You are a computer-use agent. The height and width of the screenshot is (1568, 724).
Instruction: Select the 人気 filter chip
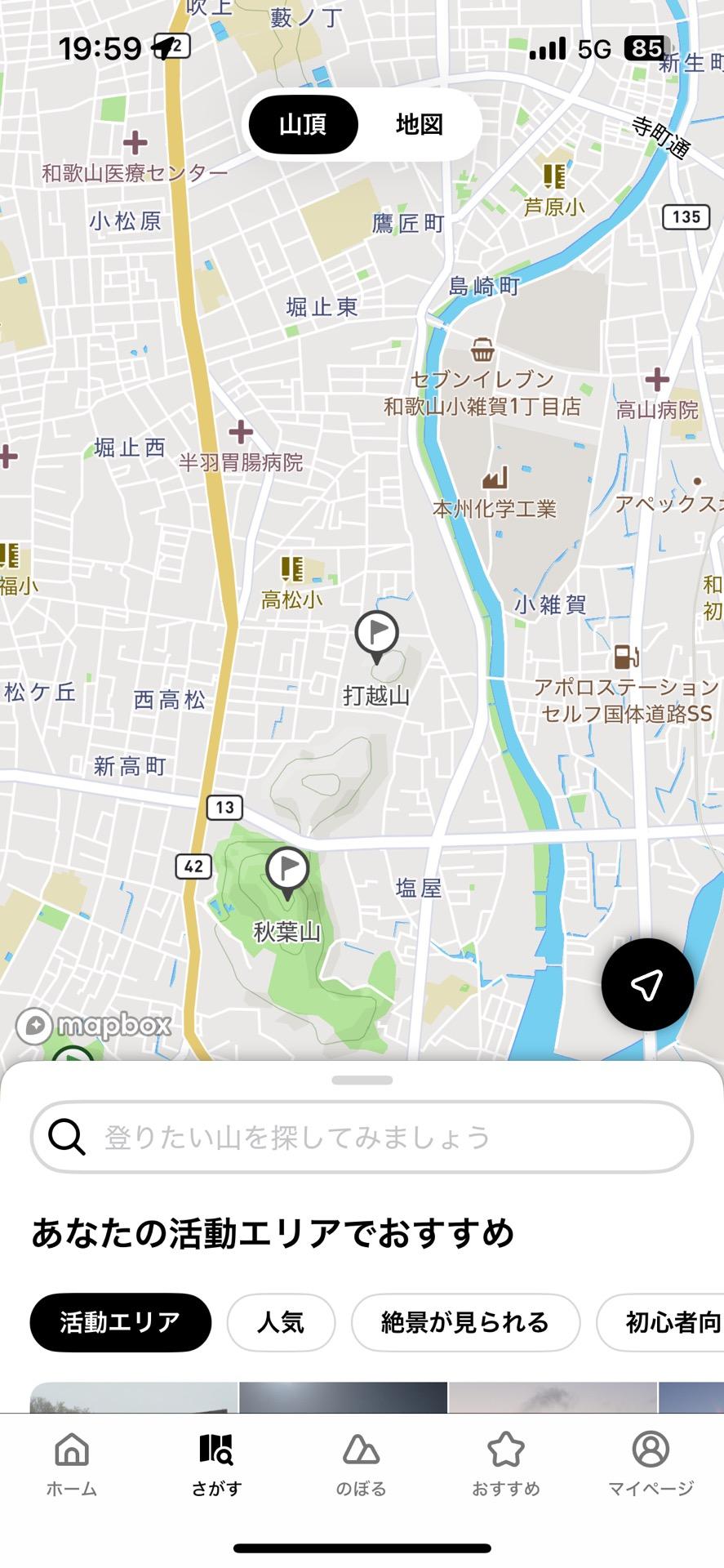(281, 1323)
